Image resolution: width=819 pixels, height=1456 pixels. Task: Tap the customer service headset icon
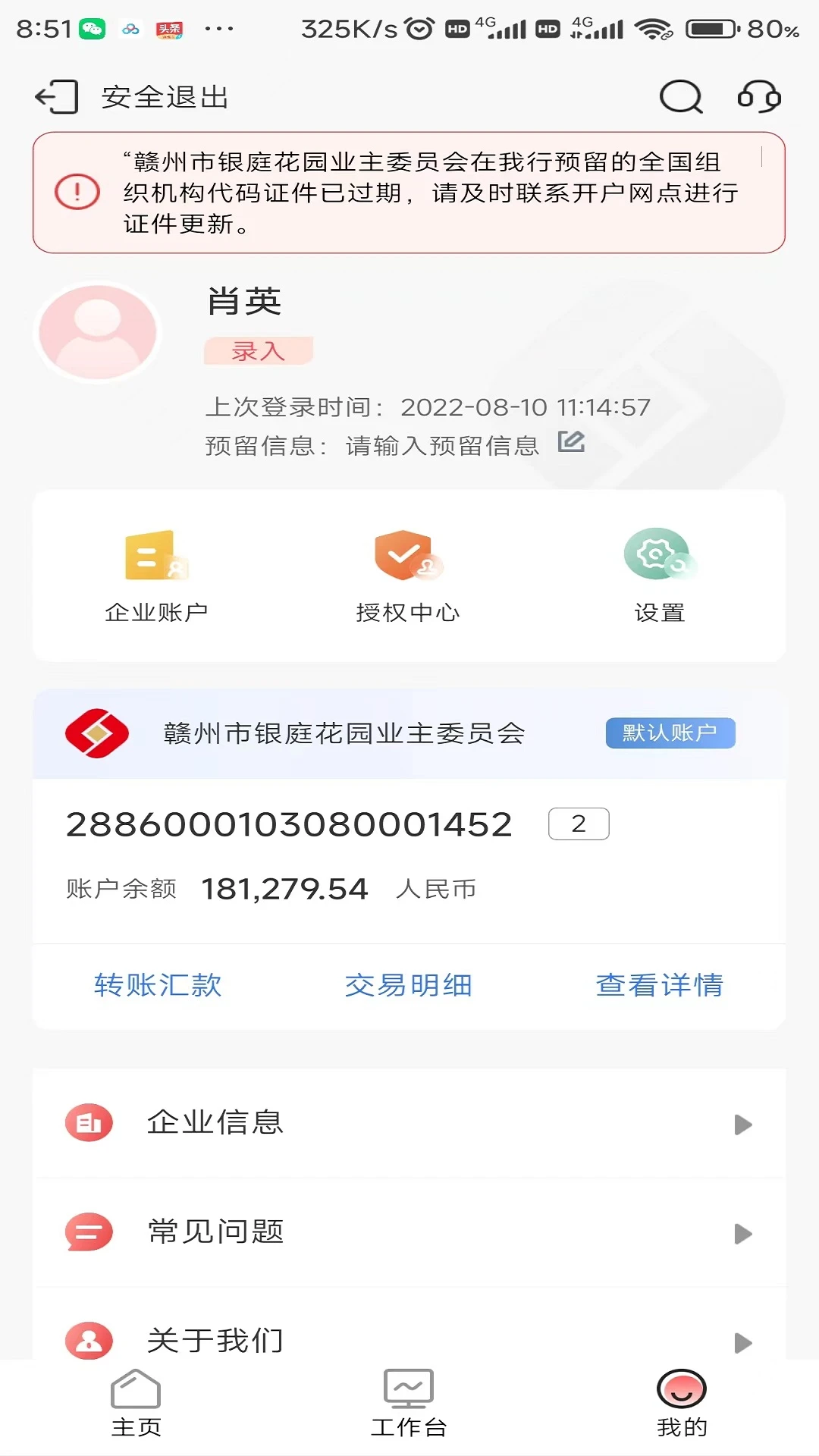[758, 96]
